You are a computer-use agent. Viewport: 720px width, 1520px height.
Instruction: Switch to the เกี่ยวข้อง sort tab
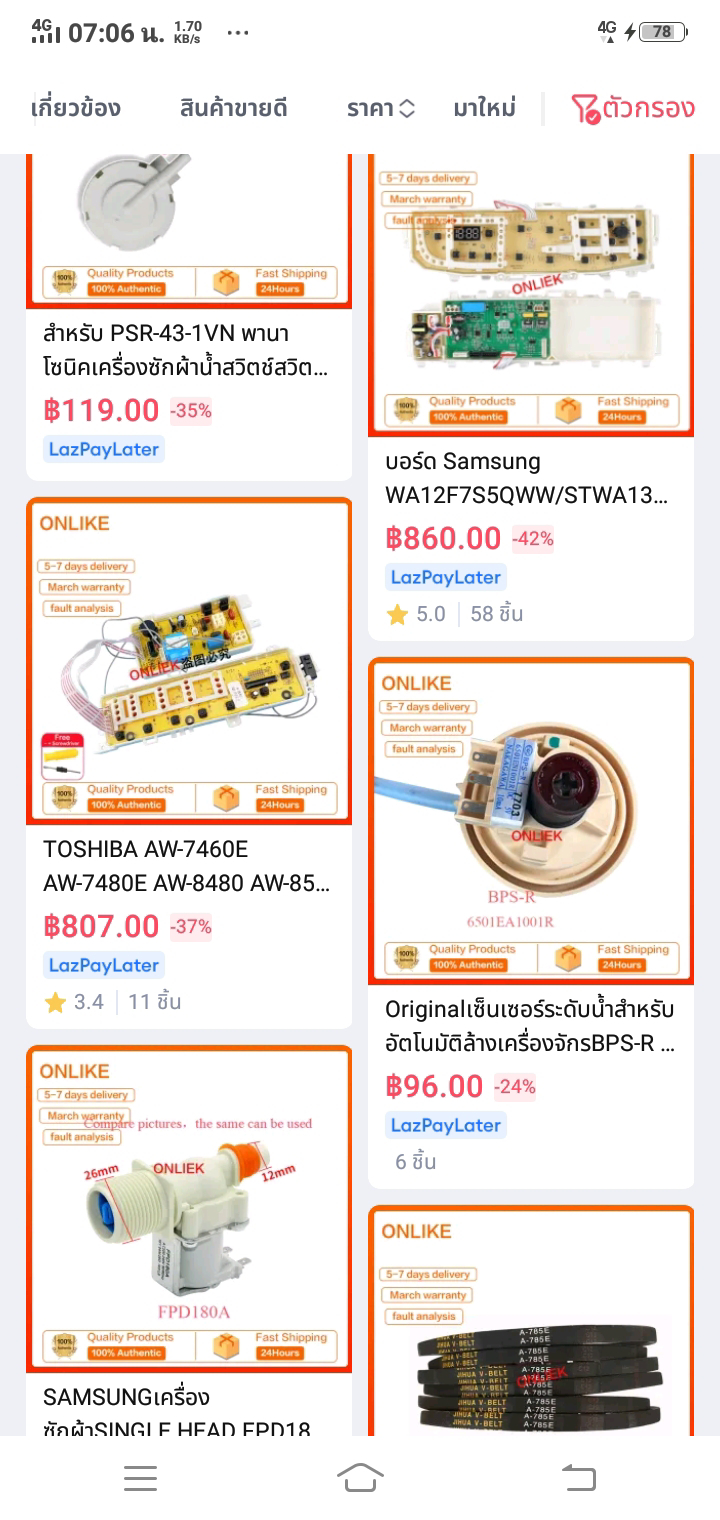pyautogui.click(x=76, y=108)
